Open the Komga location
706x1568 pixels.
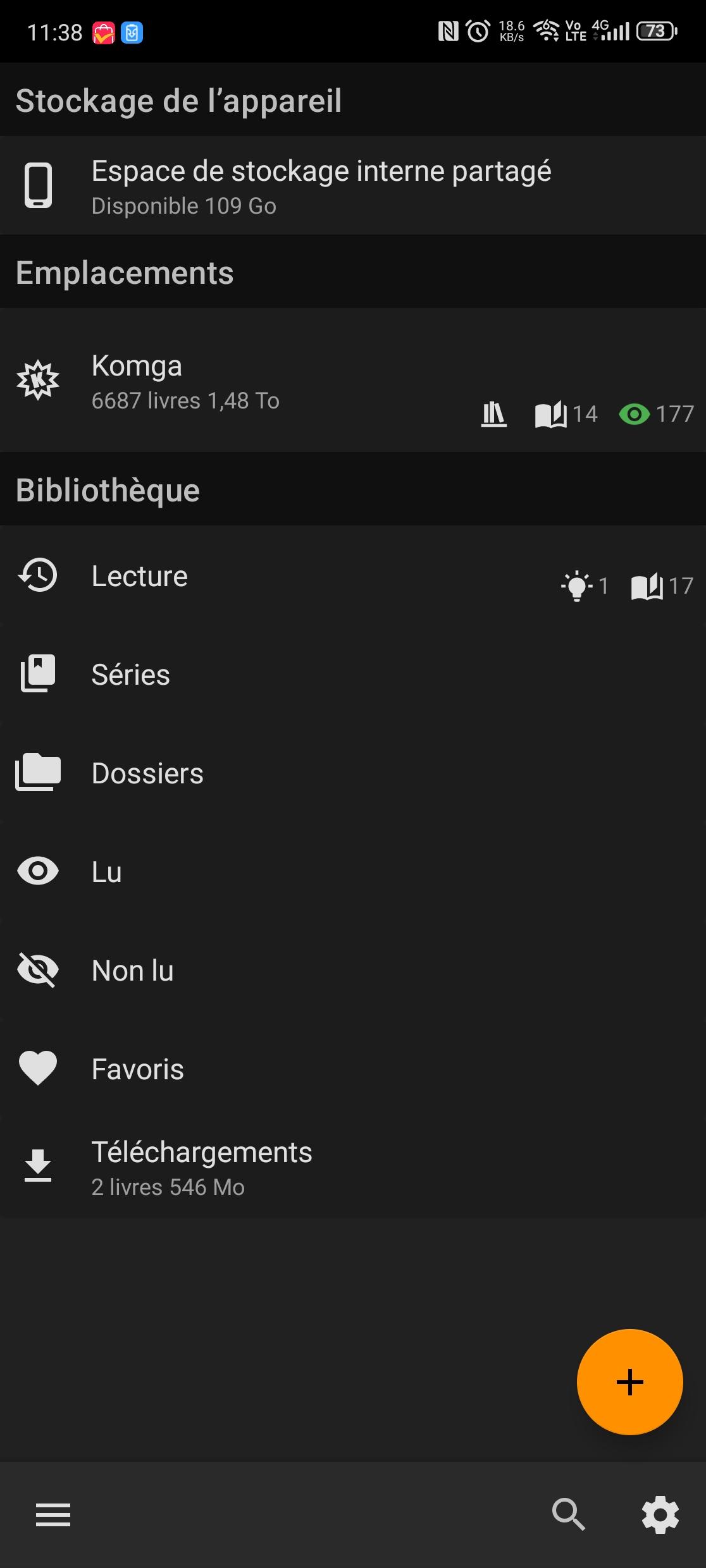[253, 381]
